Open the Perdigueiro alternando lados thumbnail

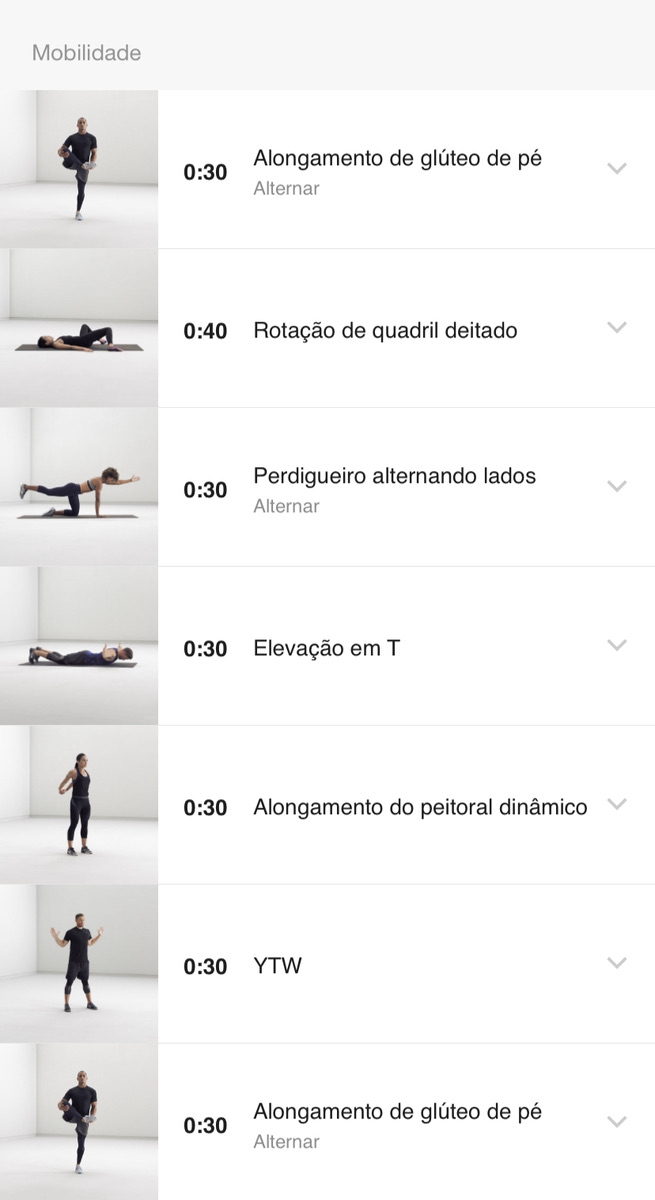(x=79, y=487)
